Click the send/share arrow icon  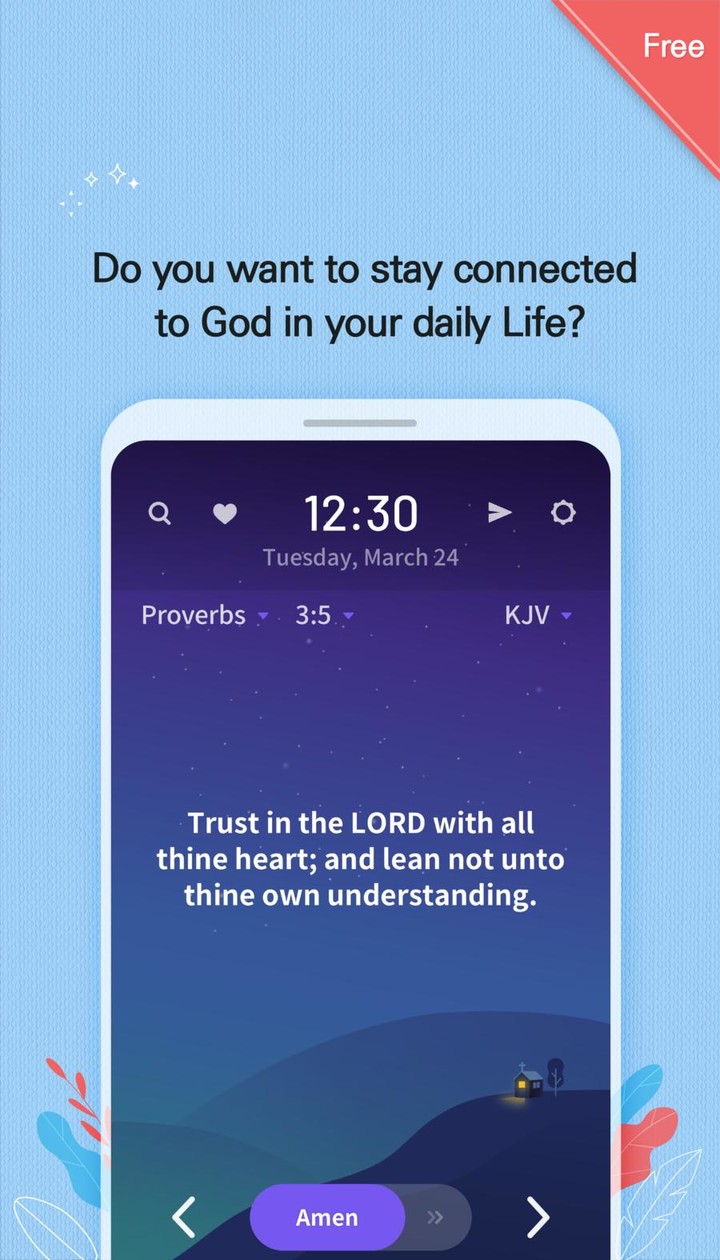(x=499, y=513)
